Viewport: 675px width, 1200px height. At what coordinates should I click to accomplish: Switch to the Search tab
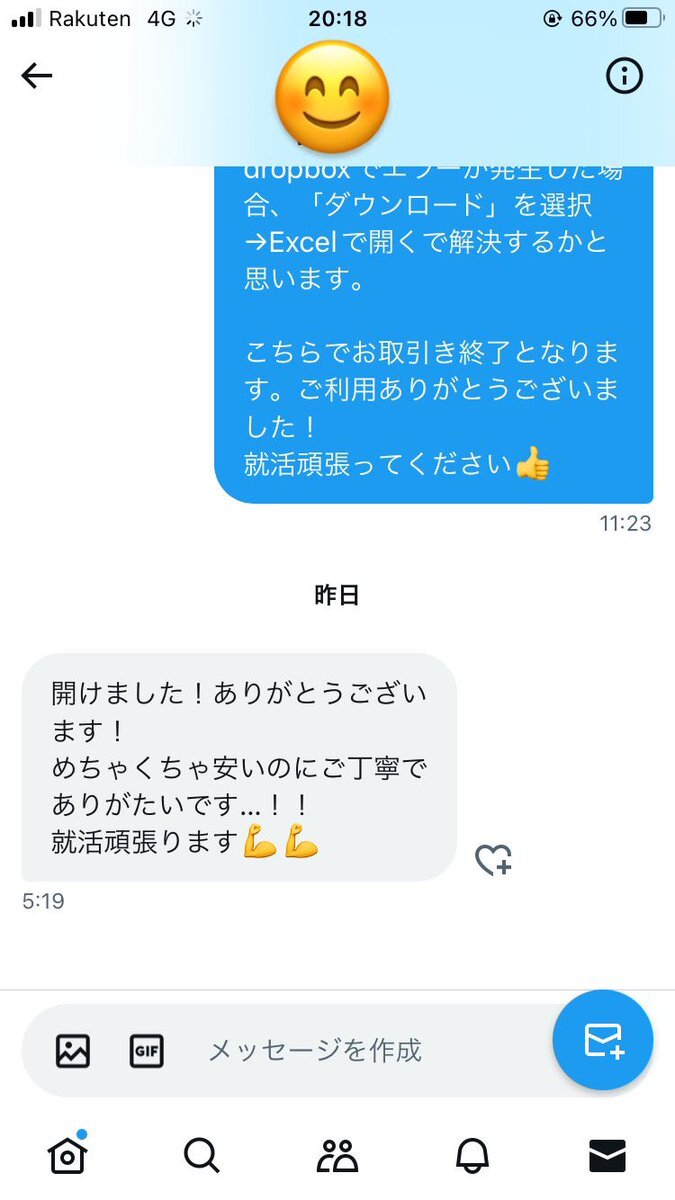point(202,1156)
